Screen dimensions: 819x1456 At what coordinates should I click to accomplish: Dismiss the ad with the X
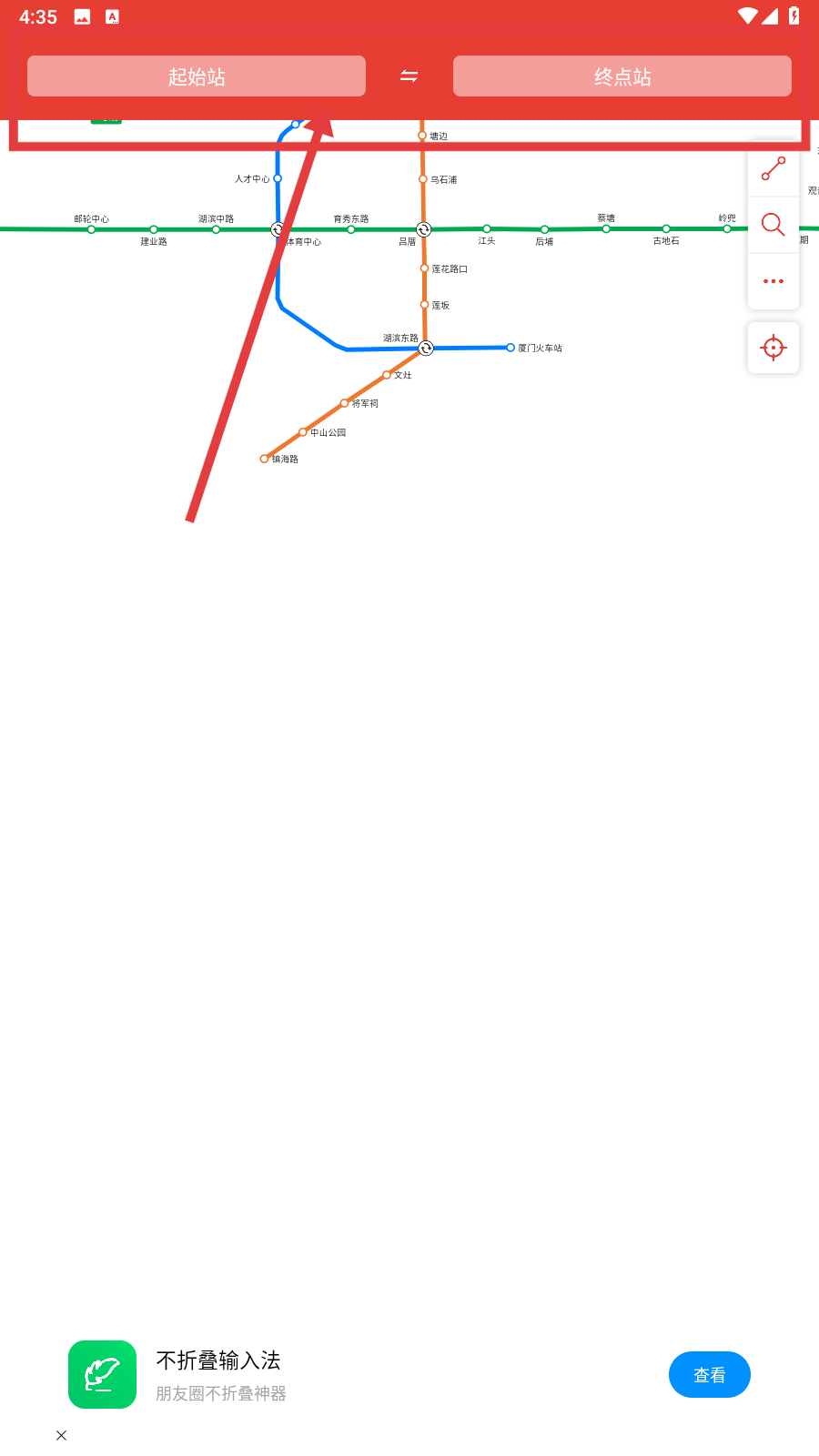click(61, 1435)
